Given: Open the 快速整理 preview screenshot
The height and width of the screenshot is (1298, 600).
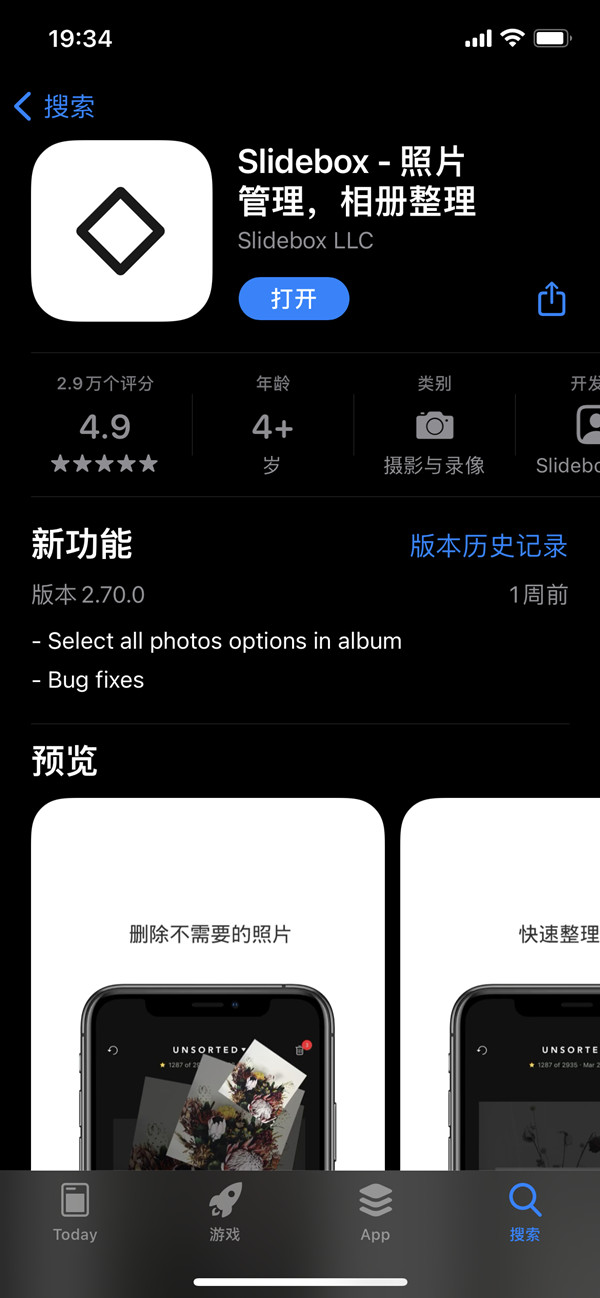Looking at the screenshot, I should pos(500,985).
